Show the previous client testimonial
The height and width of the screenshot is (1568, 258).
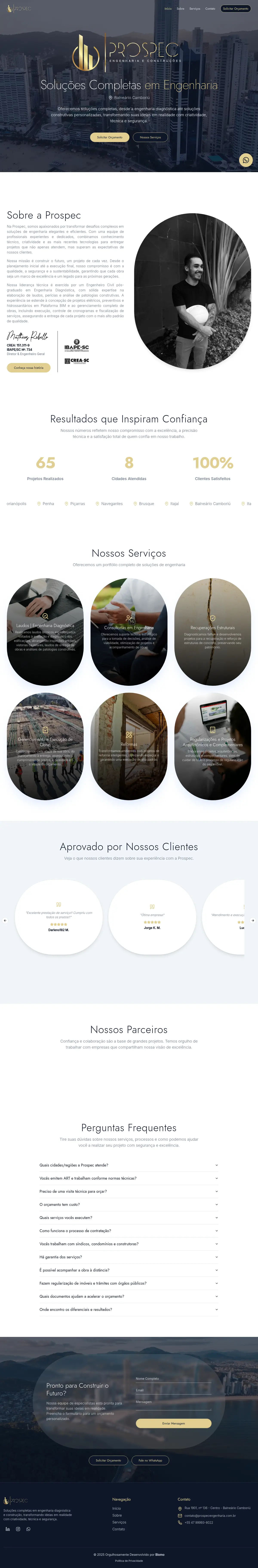click(5, 920)
